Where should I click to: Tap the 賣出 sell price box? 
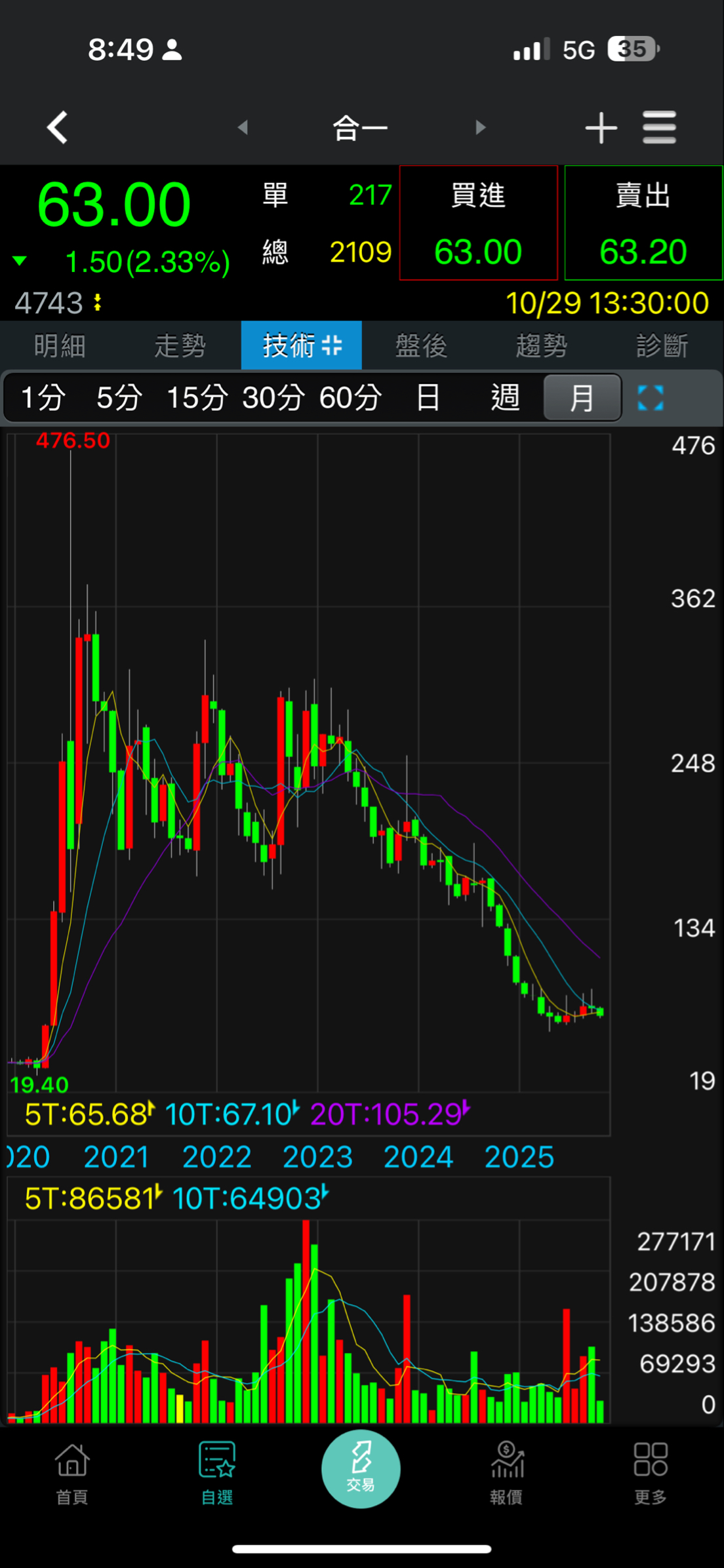pos(643,224)
